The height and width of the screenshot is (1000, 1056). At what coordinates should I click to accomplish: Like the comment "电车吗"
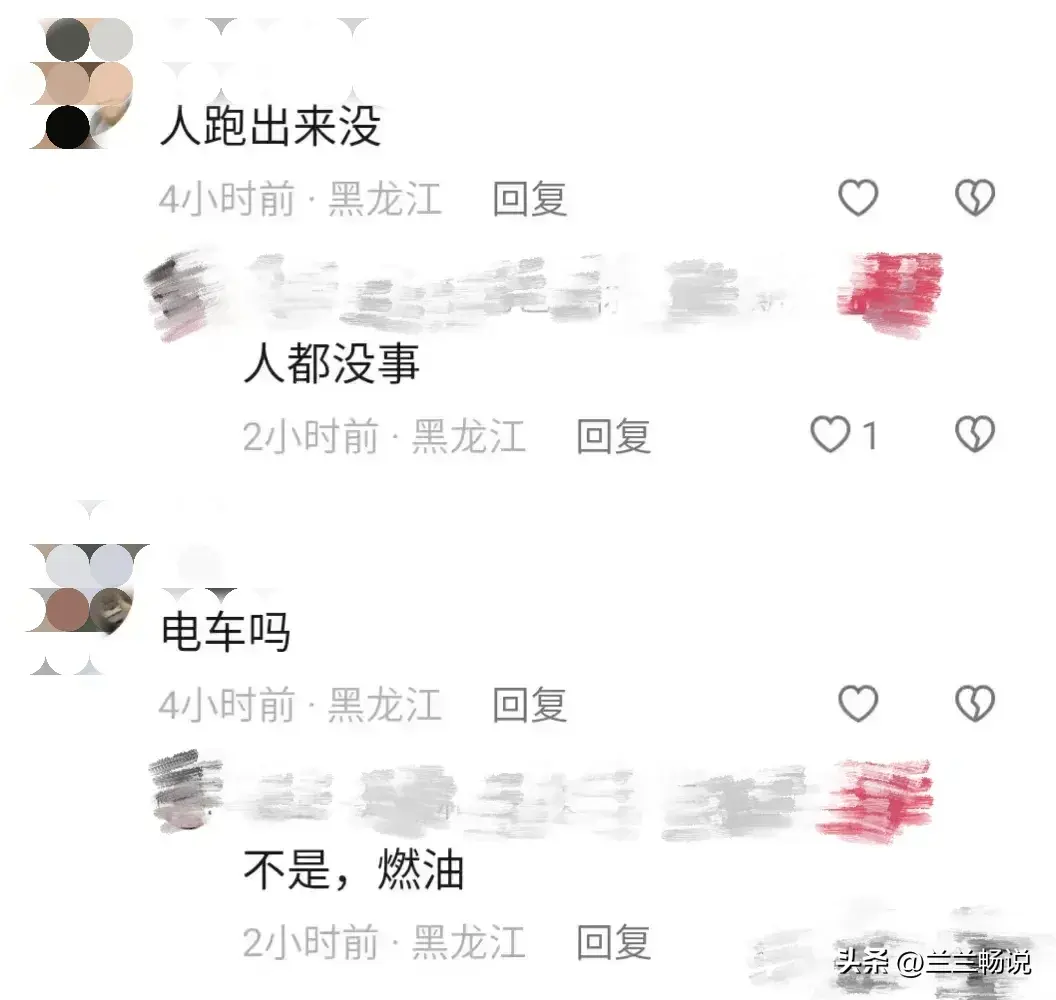tap(857, 705)
